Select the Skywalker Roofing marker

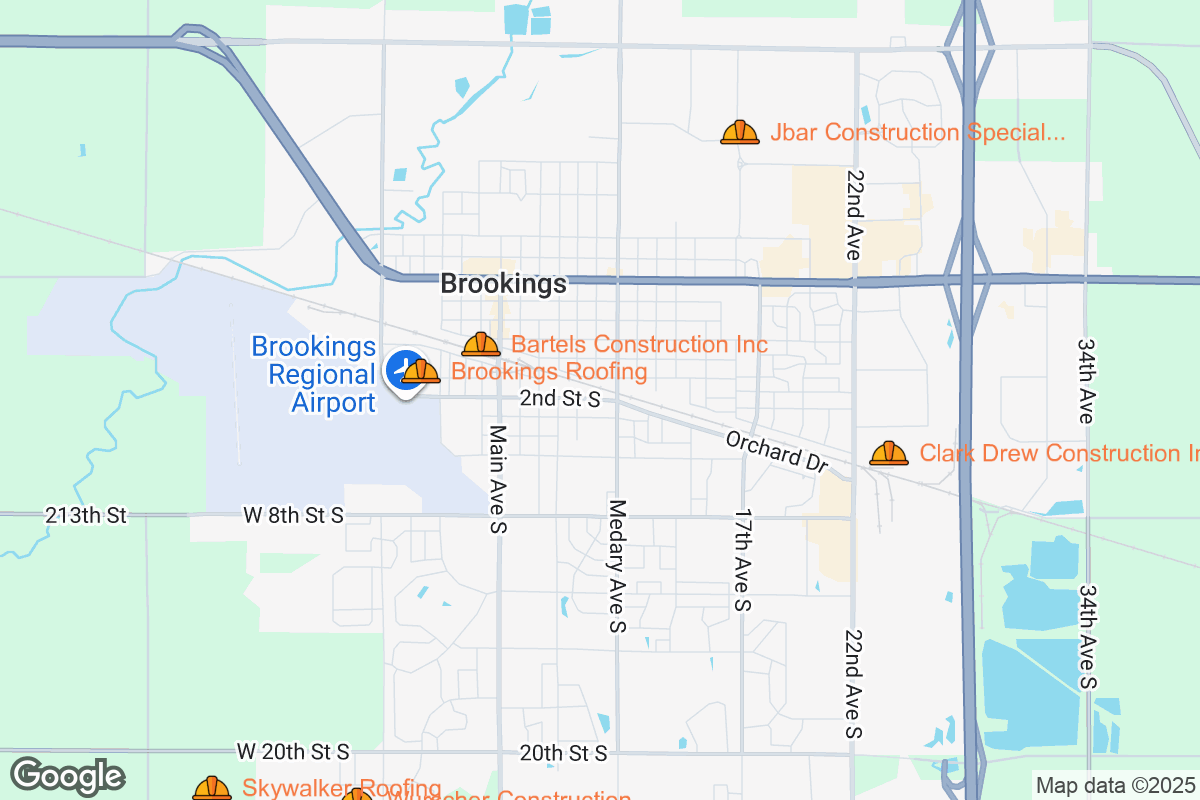pos(212,788)
